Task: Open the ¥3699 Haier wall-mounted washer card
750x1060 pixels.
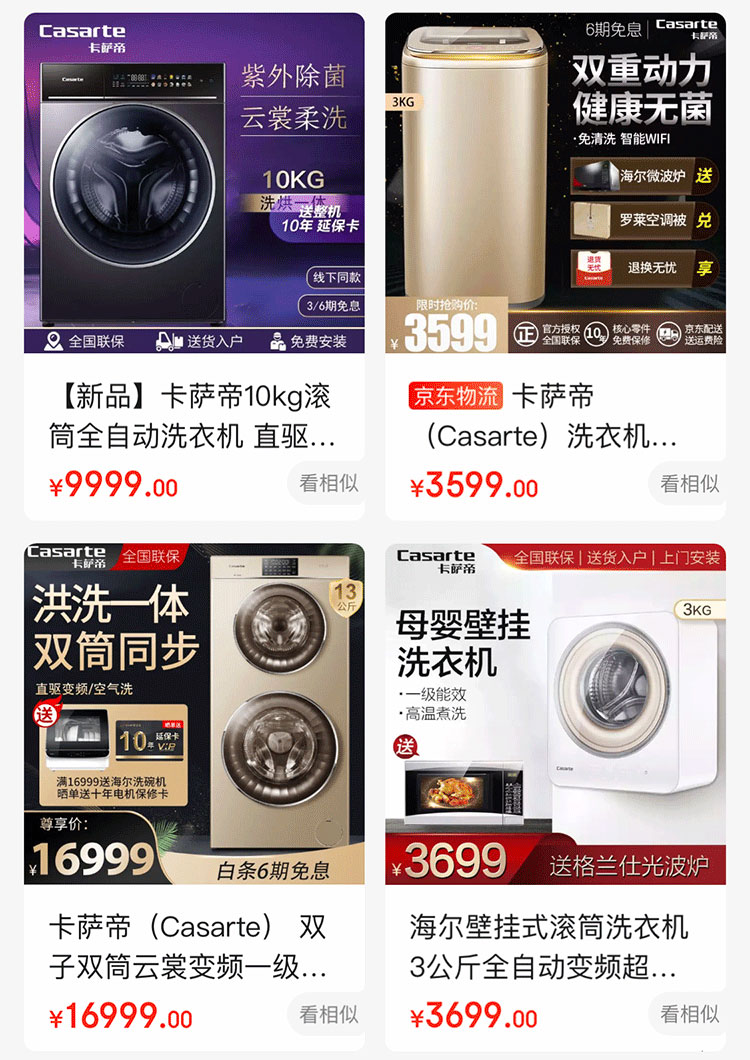Action: tap(555, 715)
